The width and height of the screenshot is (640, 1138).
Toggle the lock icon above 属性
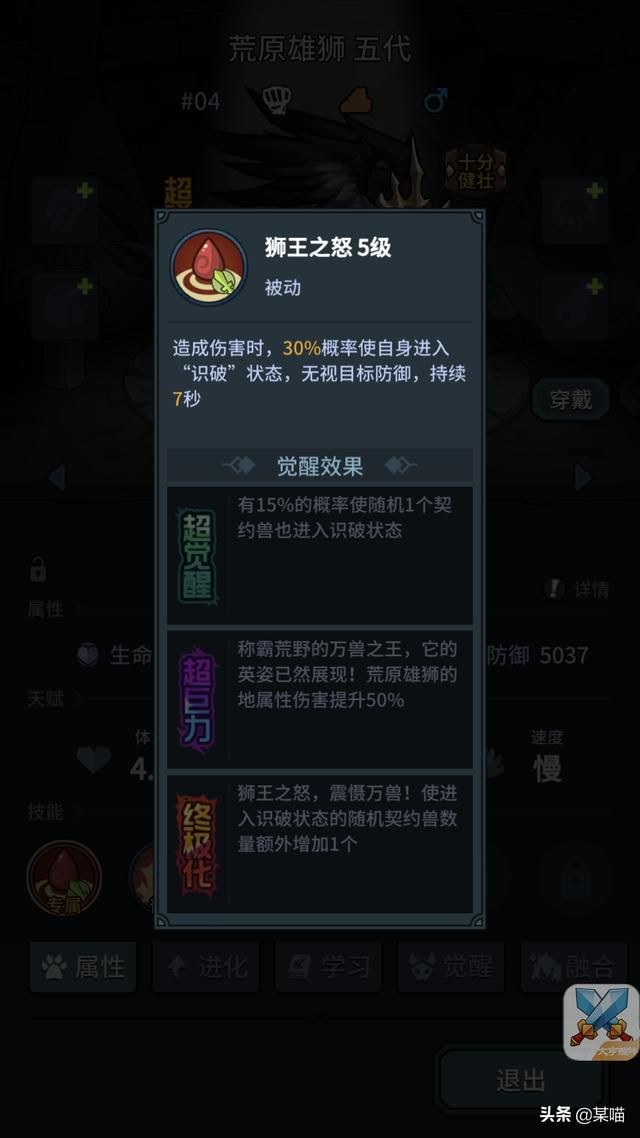tap(38, 568)
